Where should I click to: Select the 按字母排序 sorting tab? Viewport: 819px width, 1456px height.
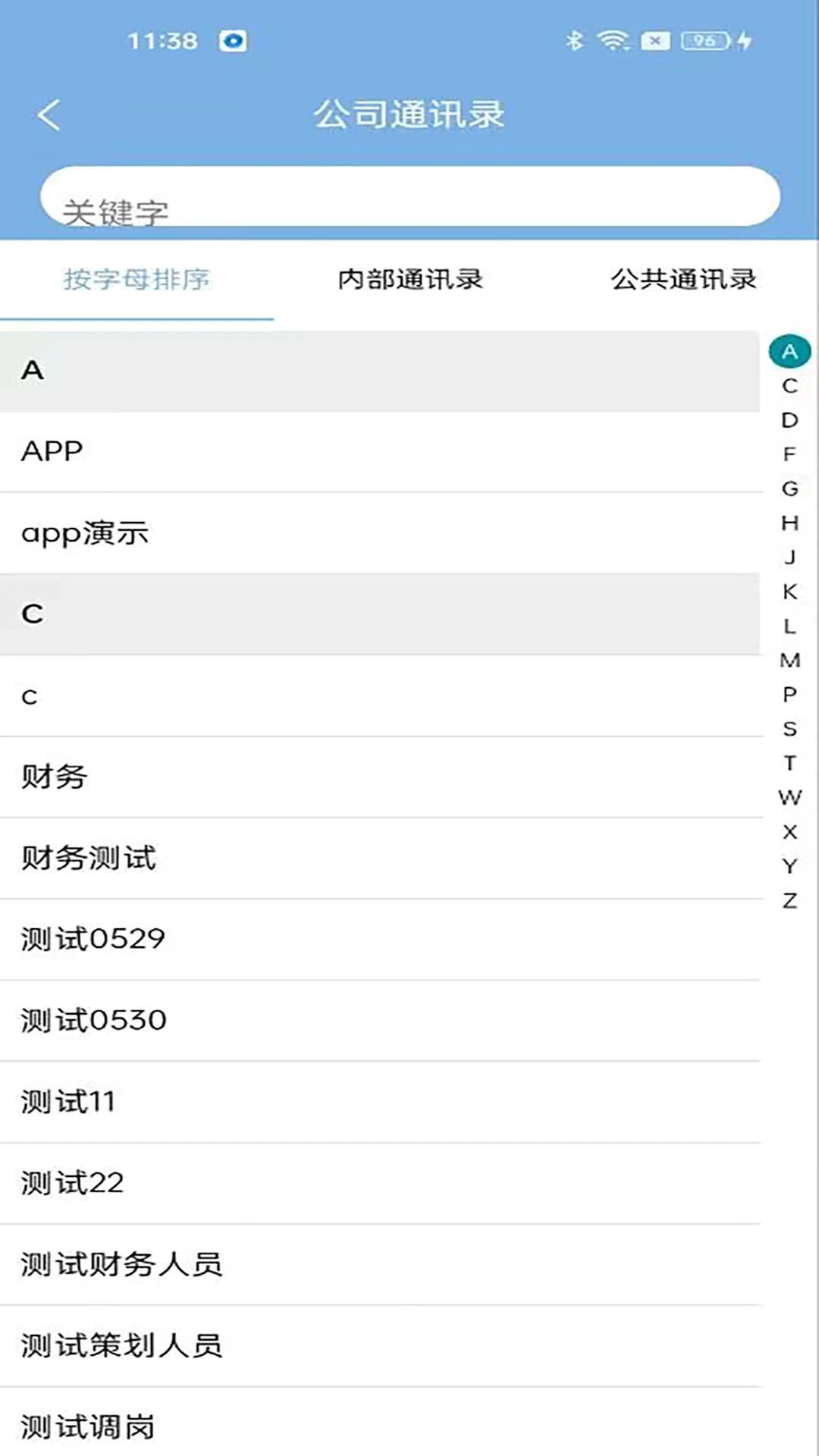138,280
